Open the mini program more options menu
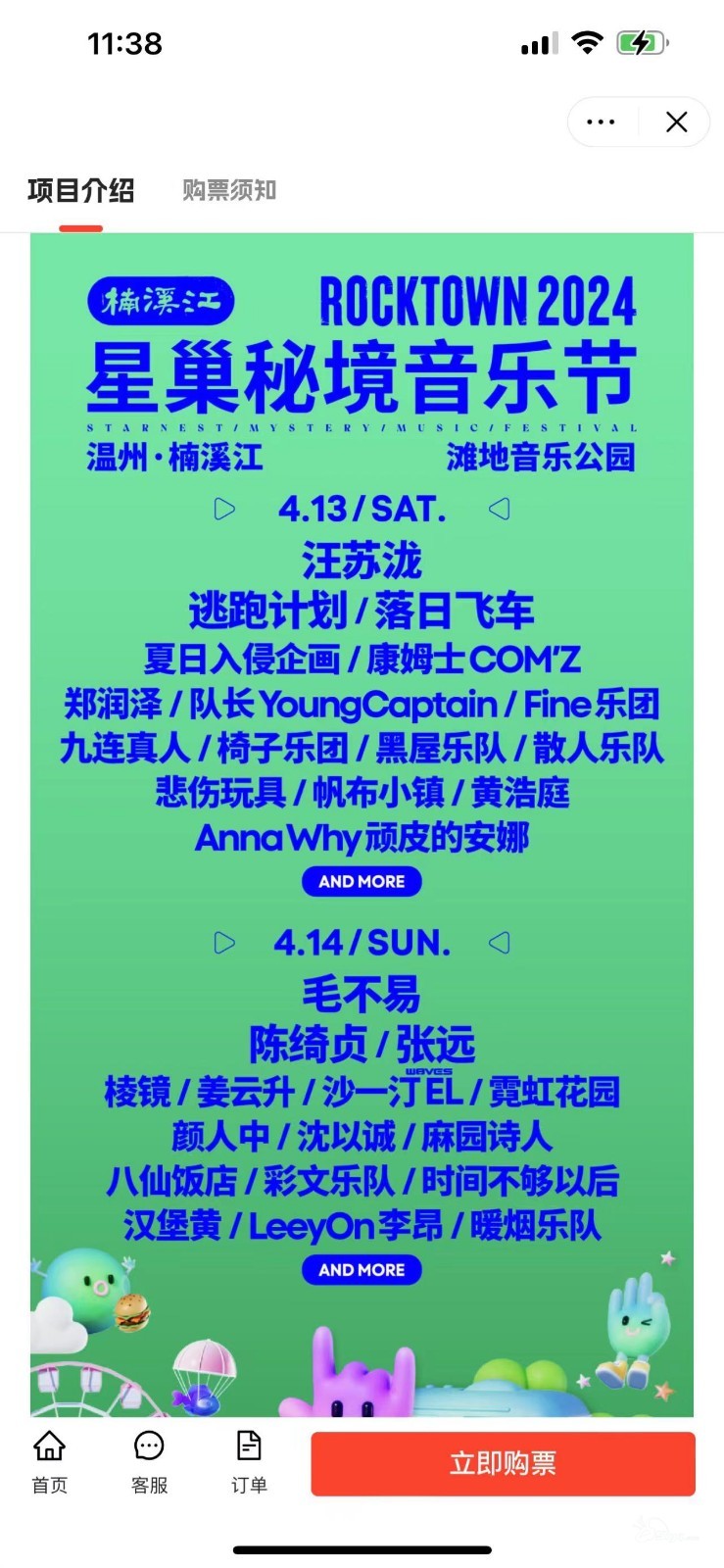The width and height of the screenshot is (724, 1568). [601, 122]
